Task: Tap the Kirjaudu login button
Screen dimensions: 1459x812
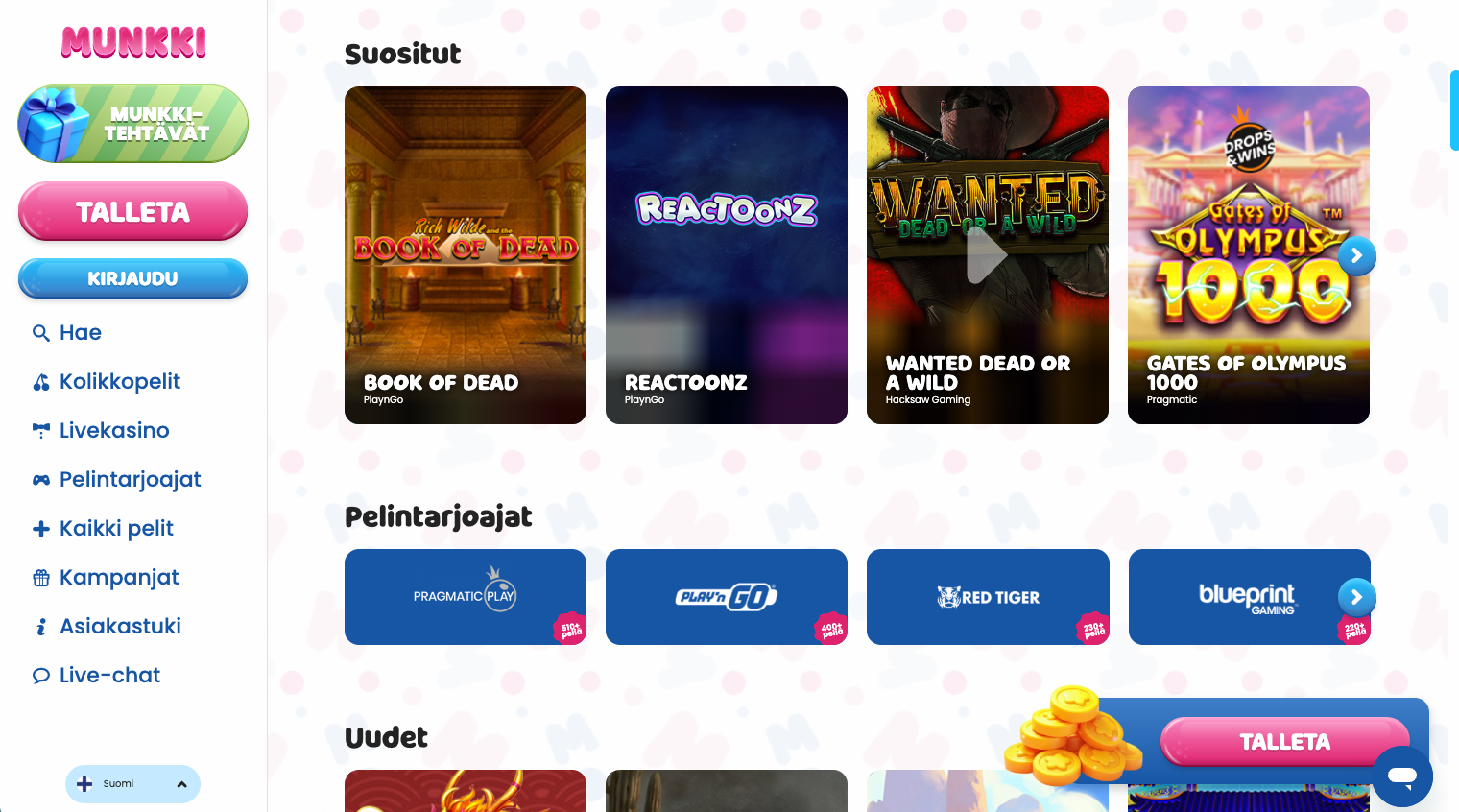Action: [132, 278]
